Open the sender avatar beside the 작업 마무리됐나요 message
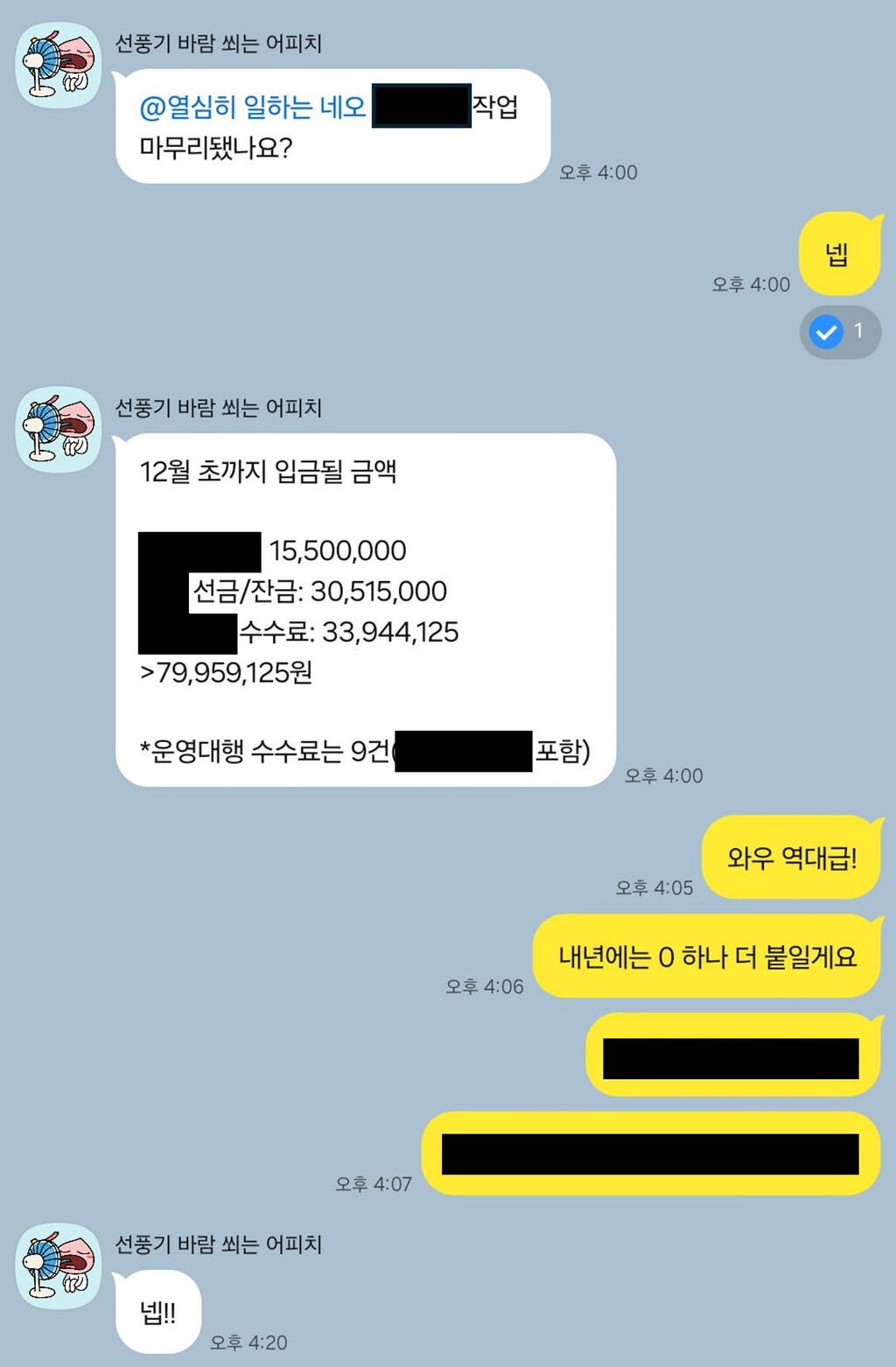This screenshot has width=896, height=1367. click(x=59, y=66)
